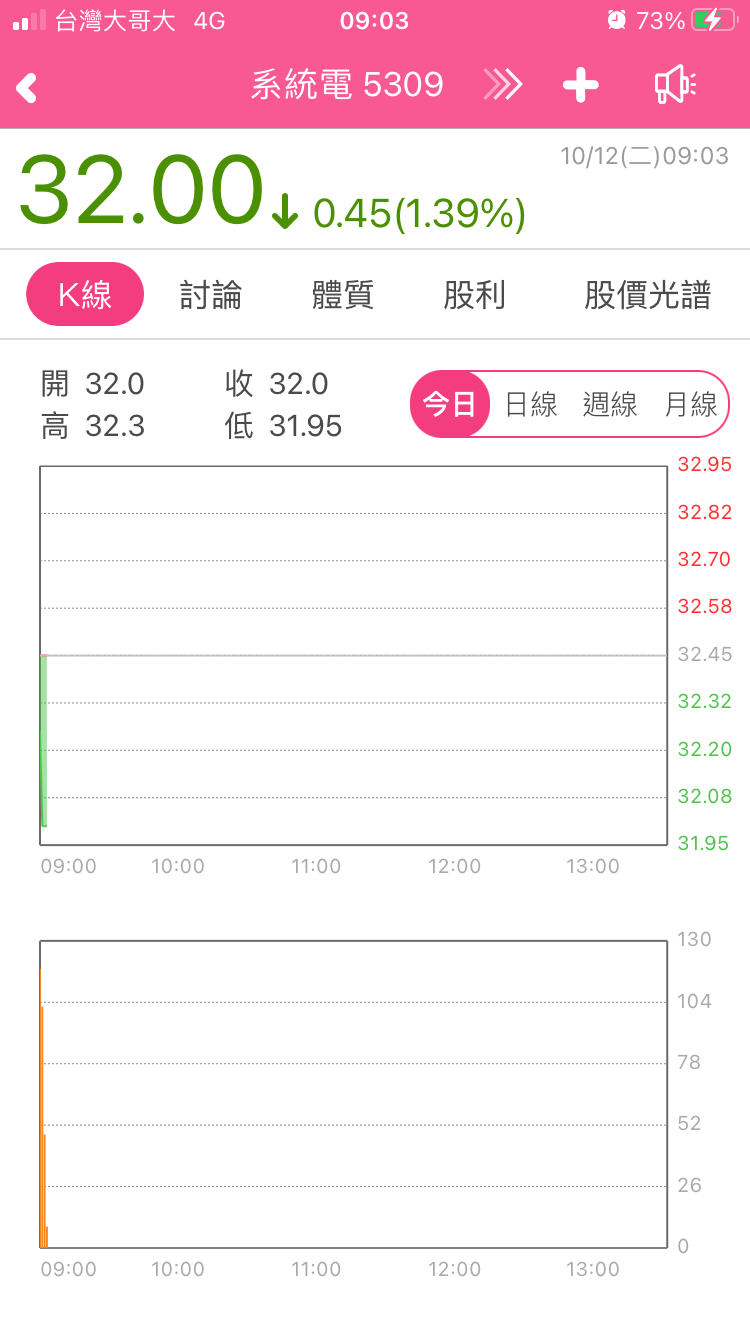Switch to the 股價光譜 tab
Viewport: 750px width, 1334px height.
coord(647,295)
